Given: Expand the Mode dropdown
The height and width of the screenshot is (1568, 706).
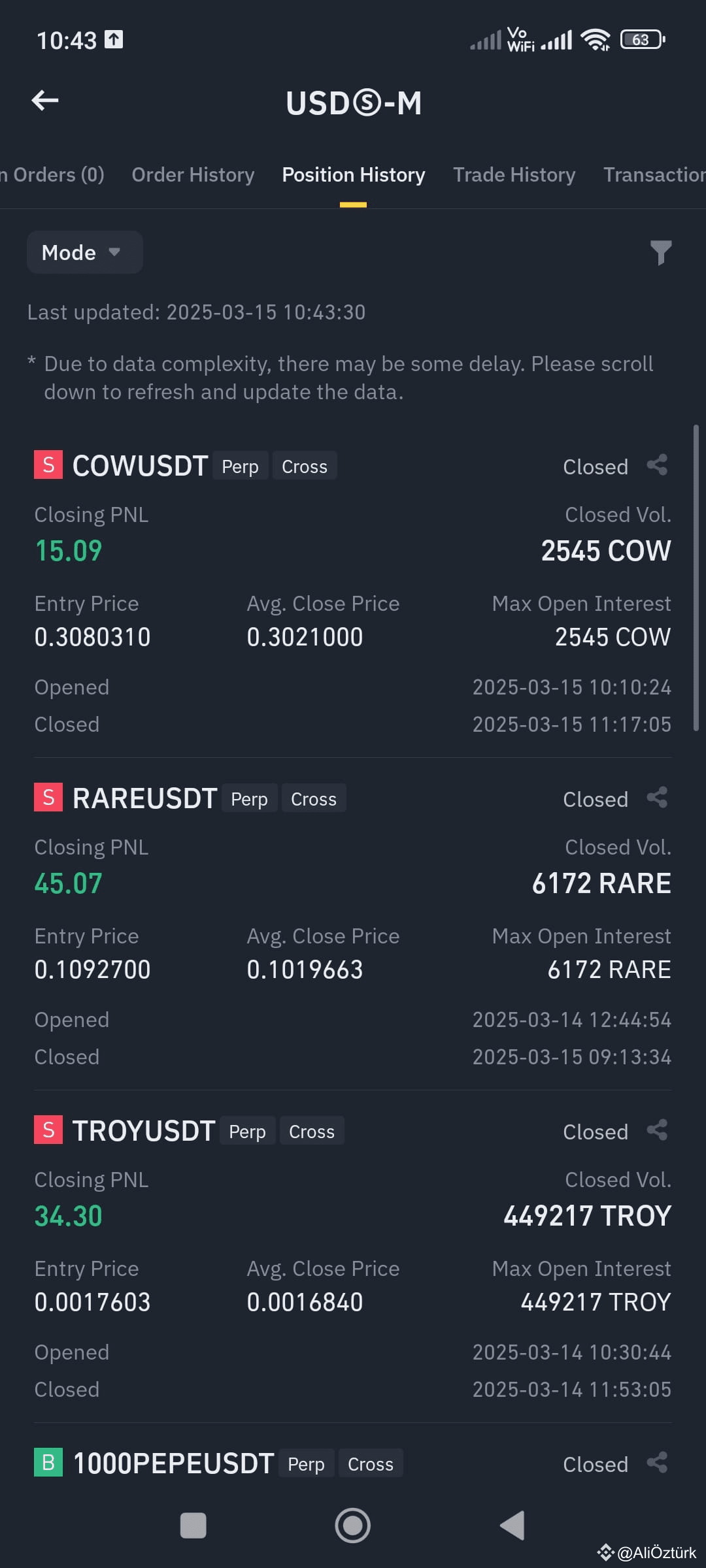Looking at the screenshot, I should [x=85, y=252].
